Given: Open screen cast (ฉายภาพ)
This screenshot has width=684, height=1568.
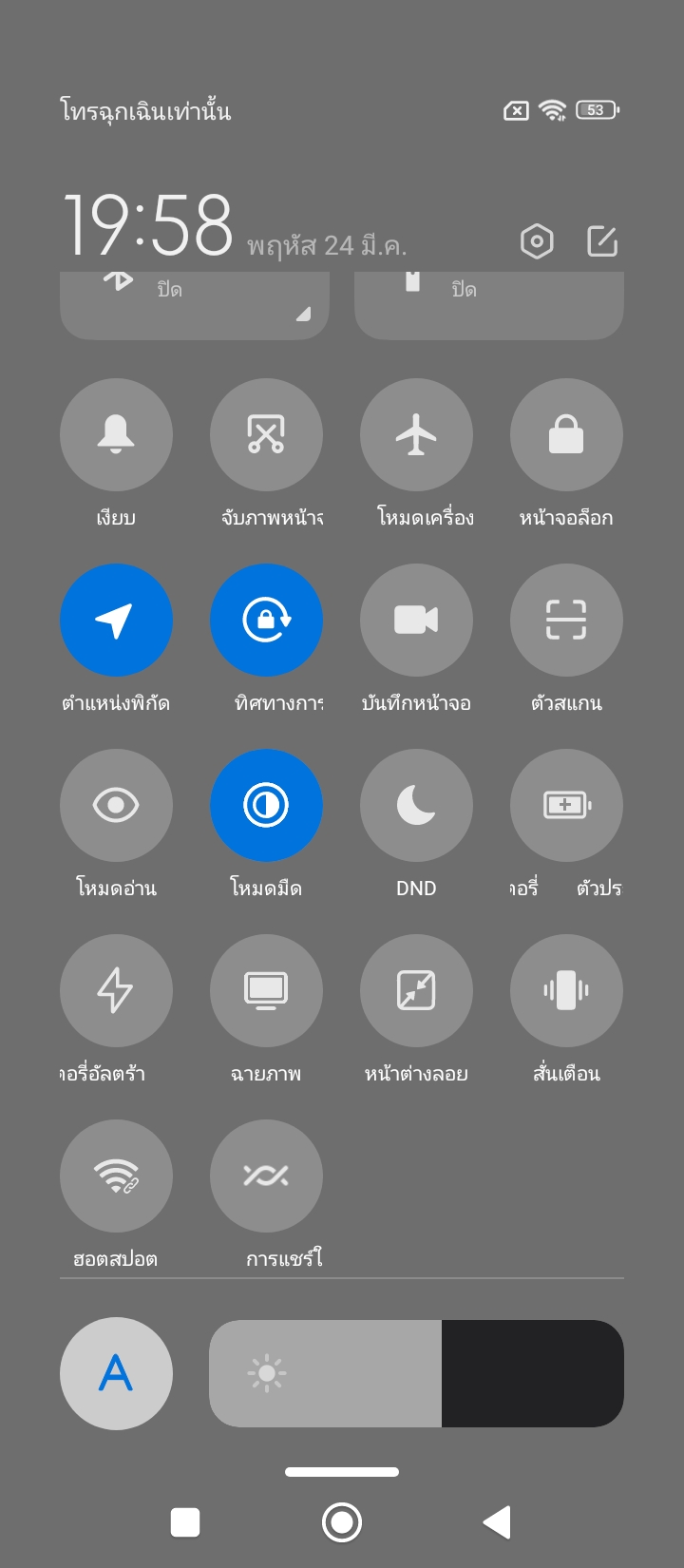Looking at the screenshot, I should tap(266, 990).
